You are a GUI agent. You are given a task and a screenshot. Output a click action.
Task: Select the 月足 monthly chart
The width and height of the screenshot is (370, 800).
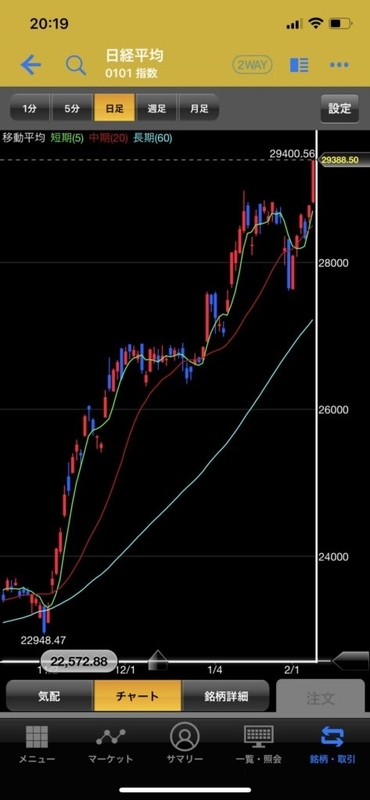[x=199, y=108]
